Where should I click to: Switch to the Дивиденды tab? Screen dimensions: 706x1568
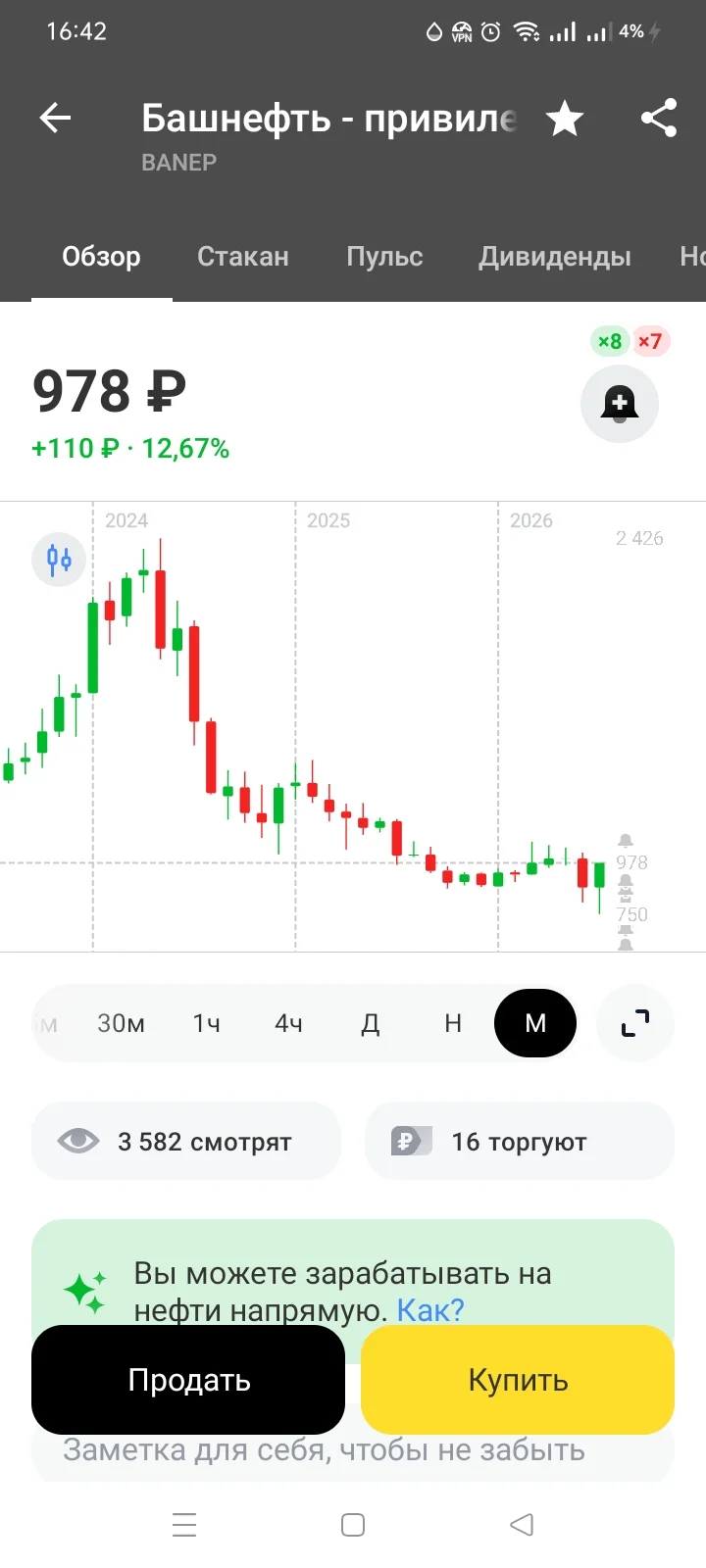[x=555, y=257]
